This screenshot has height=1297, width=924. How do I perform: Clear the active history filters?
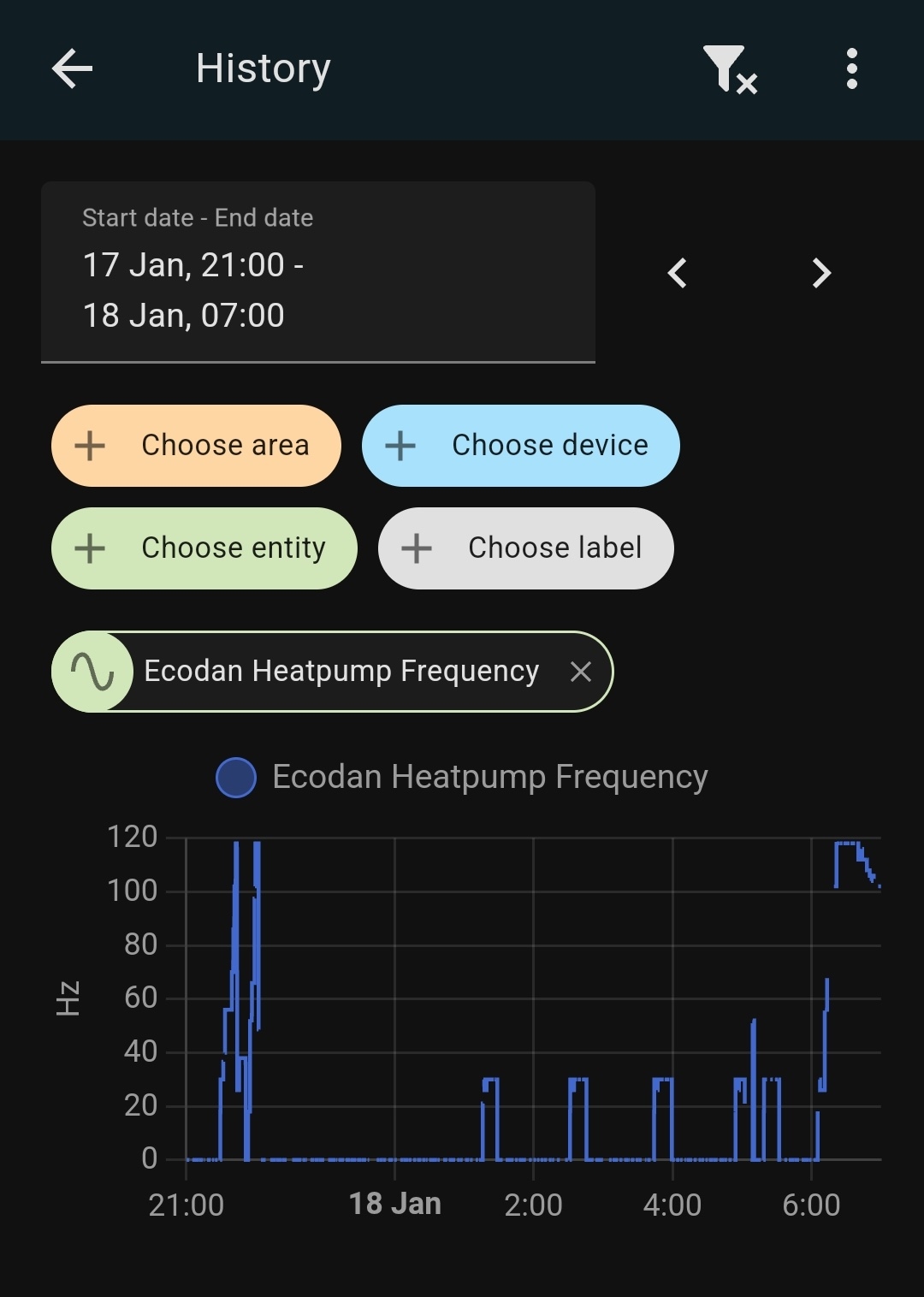pos(729,68)
